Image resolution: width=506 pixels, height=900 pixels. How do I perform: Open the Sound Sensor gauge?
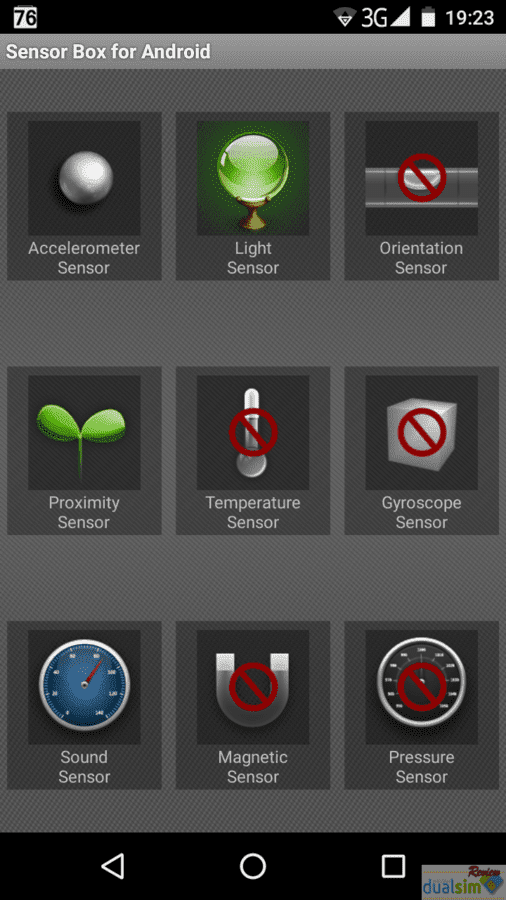click(x=84, y=705)
